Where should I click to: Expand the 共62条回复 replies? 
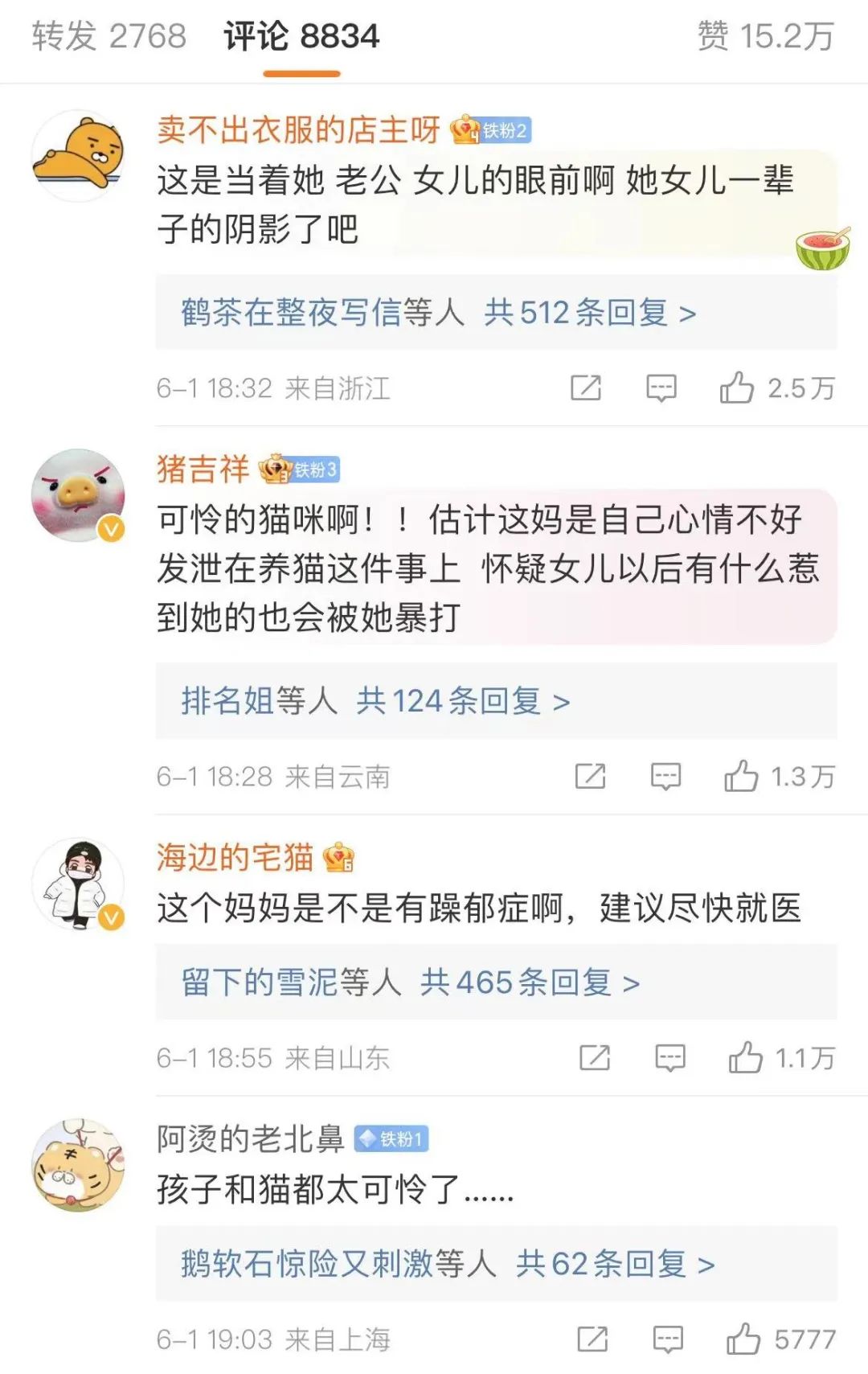click(x=615, y=1264)
